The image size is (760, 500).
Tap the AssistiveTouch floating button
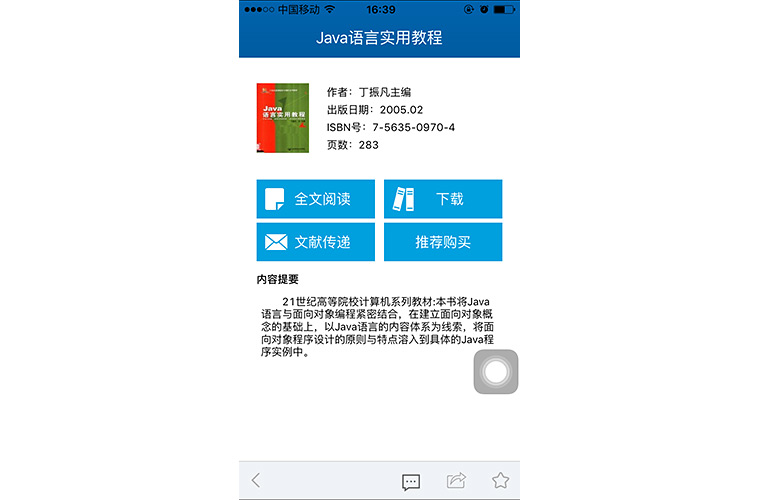click(x=495, y=372)
